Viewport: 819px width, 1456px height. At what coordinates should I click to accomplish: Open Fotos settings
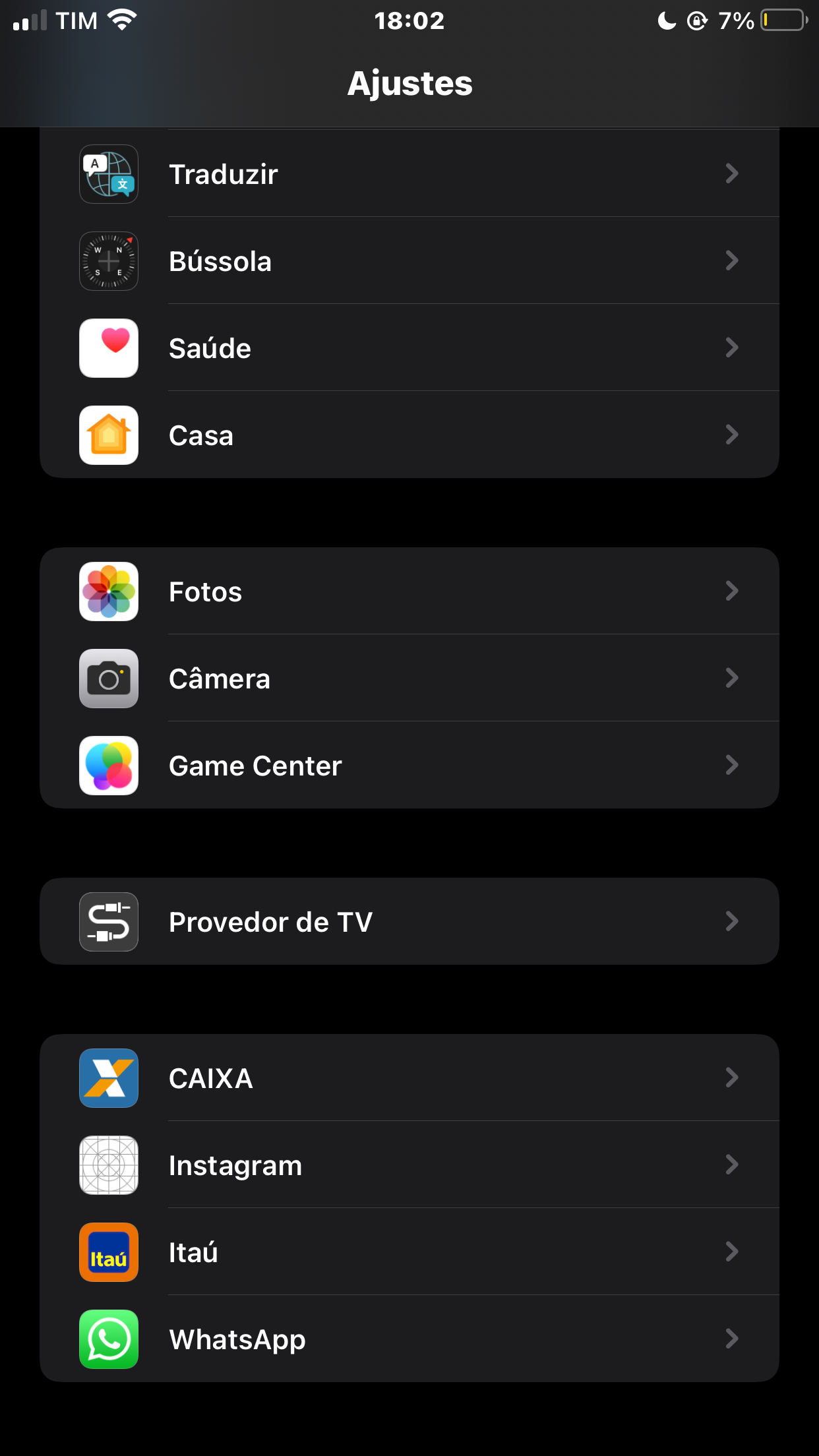(x=409, y=591)
